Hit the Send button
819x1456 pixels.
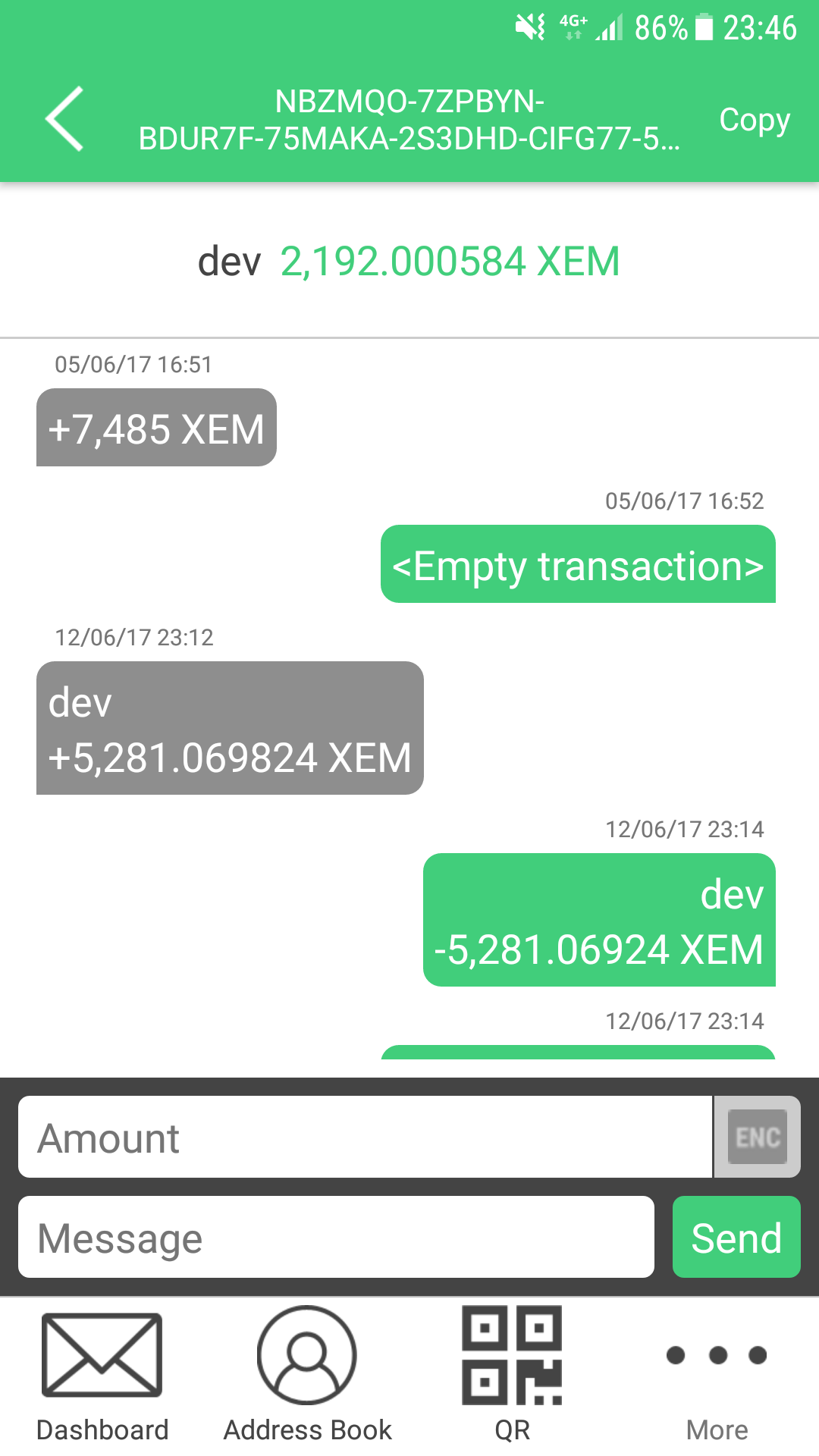(736, 1237)
